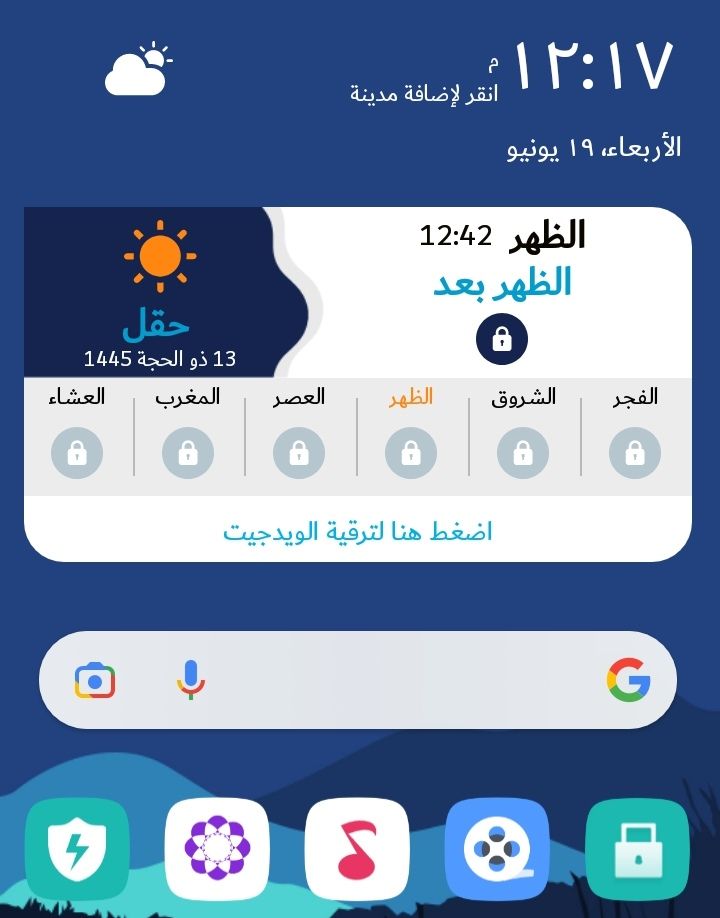Screen dimensions: 720x918
Task: Open the weather icon widget
Action: pyautogui.click(x=138, y=70)
